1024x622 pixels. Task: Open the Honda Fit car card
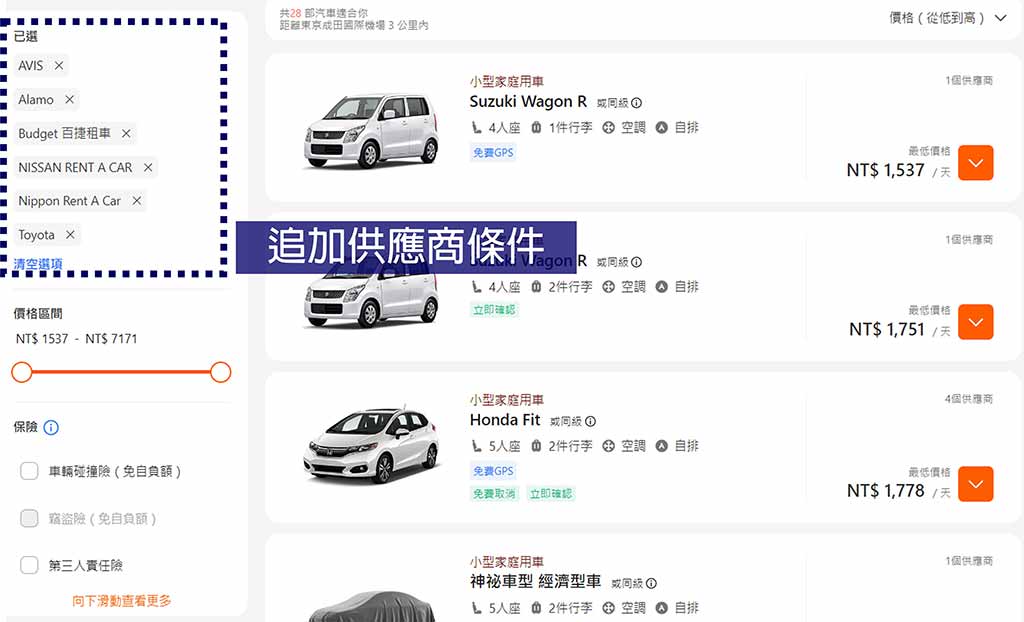coord(505,421)
